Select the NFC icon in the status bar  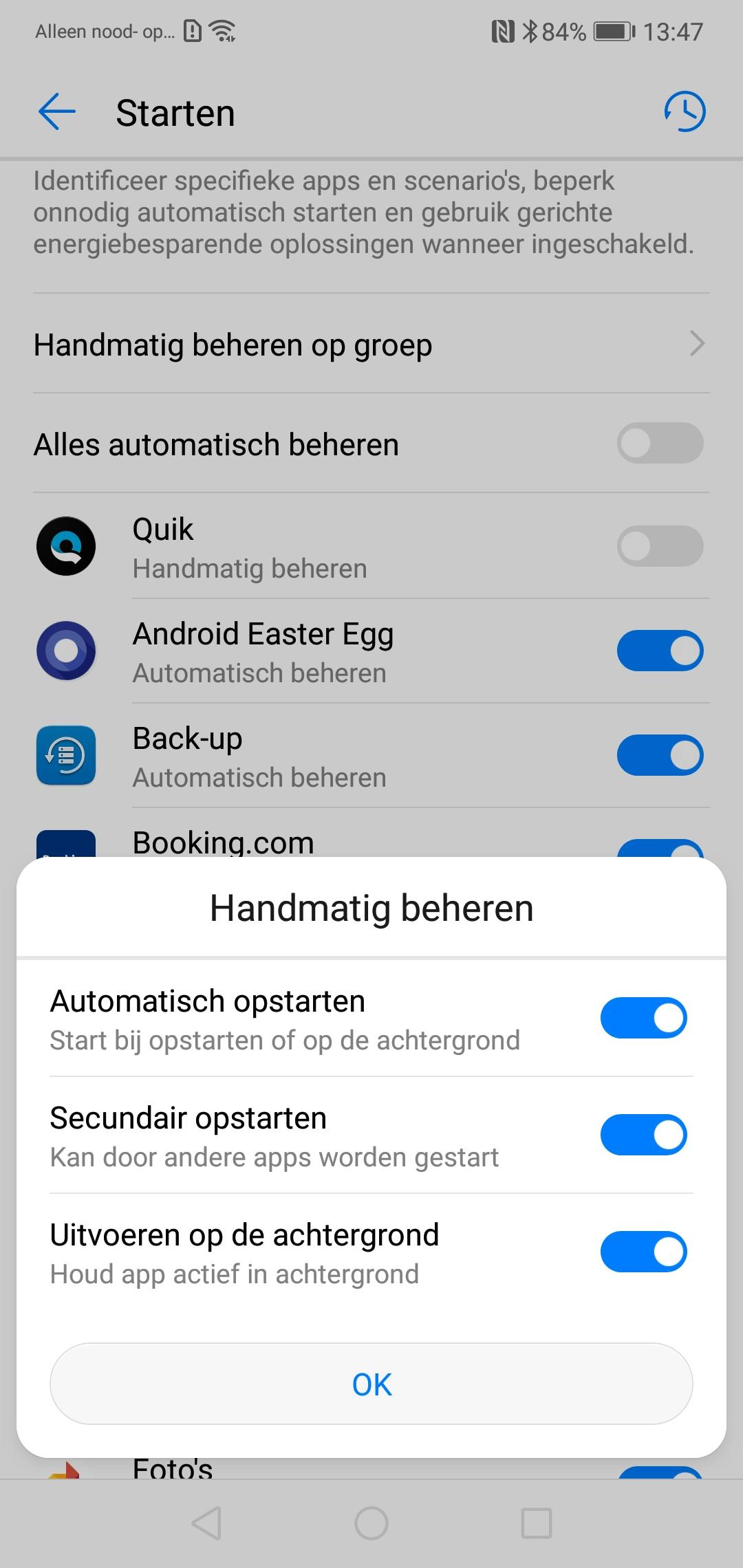(503, 30)
